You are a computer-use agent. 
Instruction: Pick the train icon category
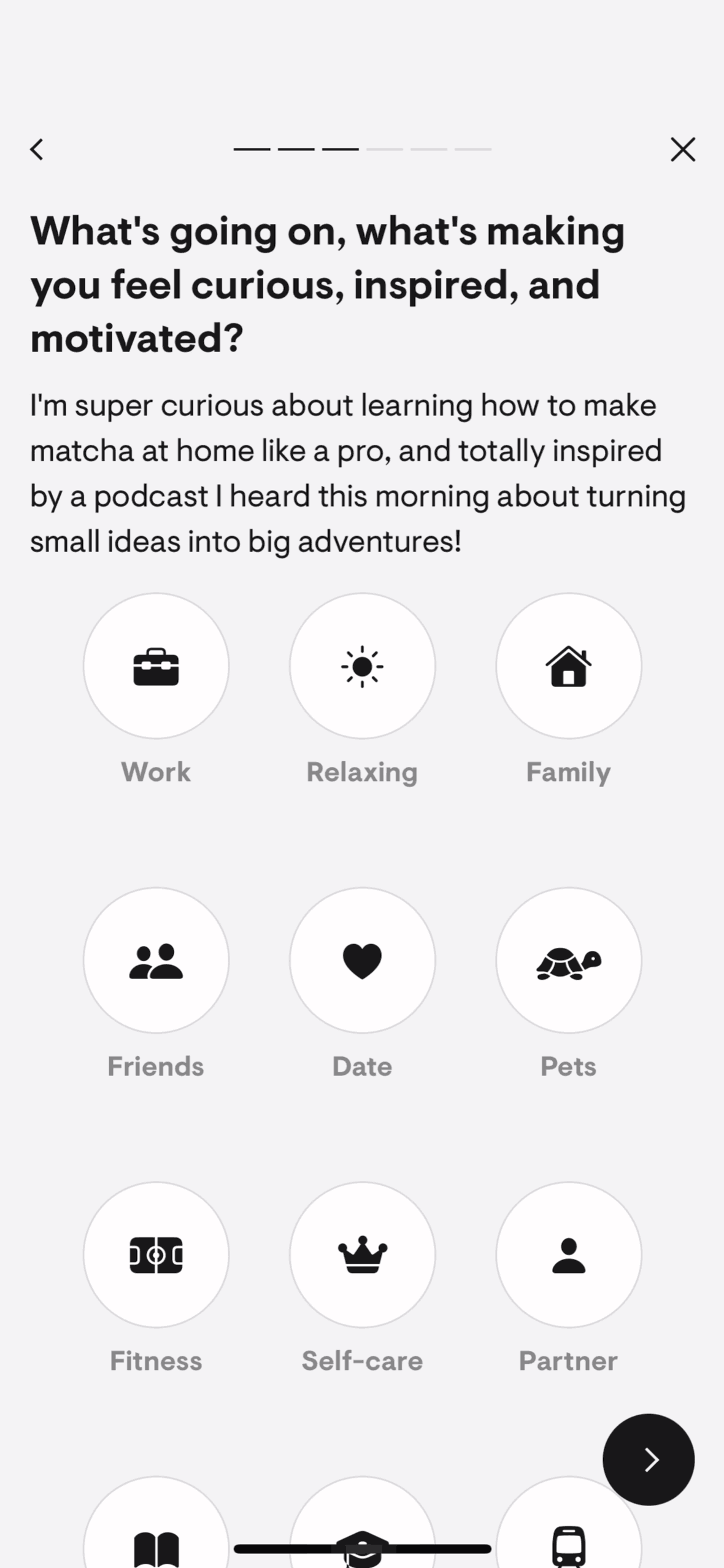pos(568,1528)
